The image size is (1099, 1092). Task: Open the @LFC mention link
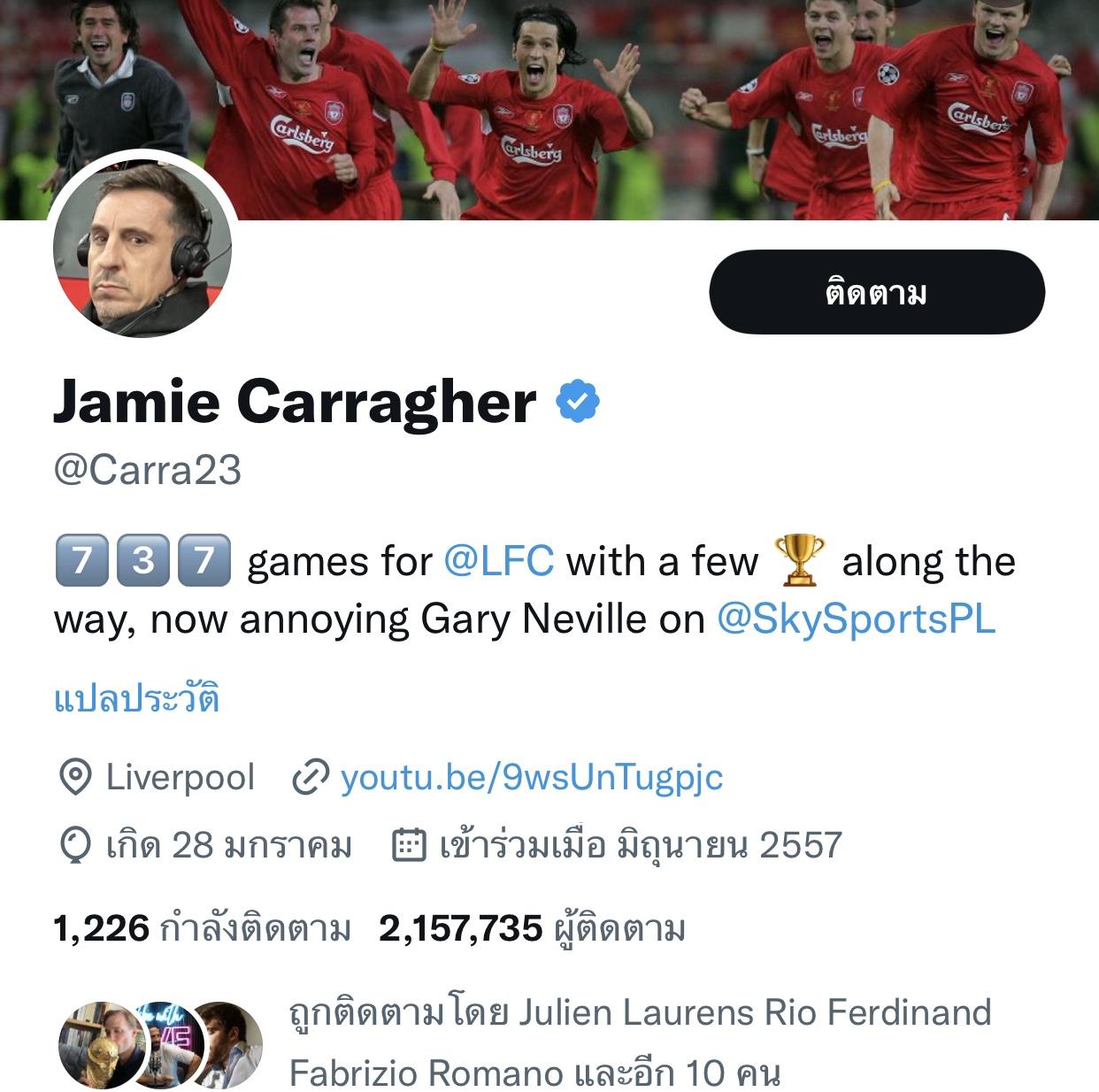(498, 562)
